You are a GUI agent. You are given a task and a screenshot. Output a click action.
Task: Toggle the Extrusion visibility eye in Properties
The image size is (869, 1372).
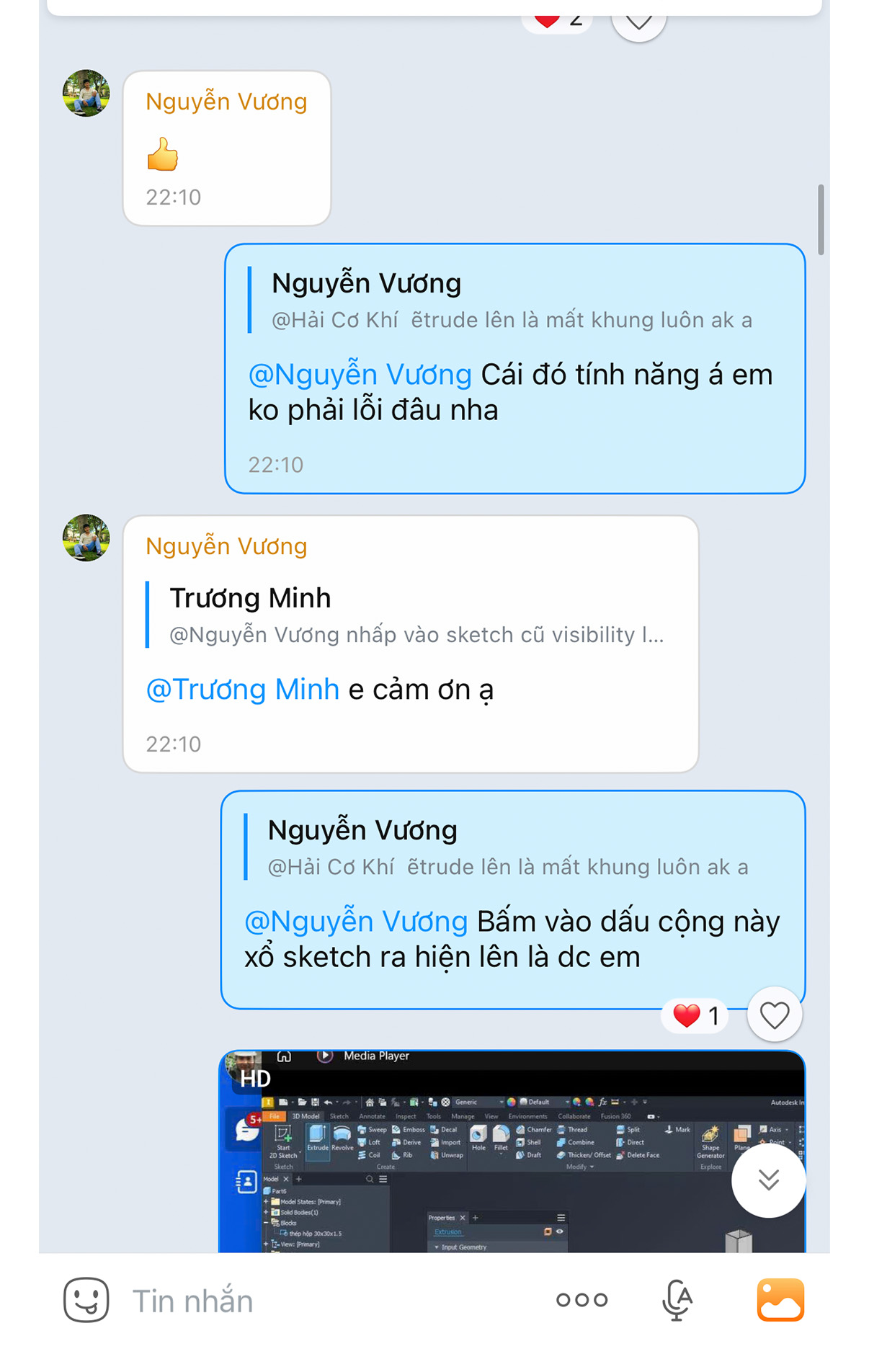pyautogui.click(x=561, y=1231)
